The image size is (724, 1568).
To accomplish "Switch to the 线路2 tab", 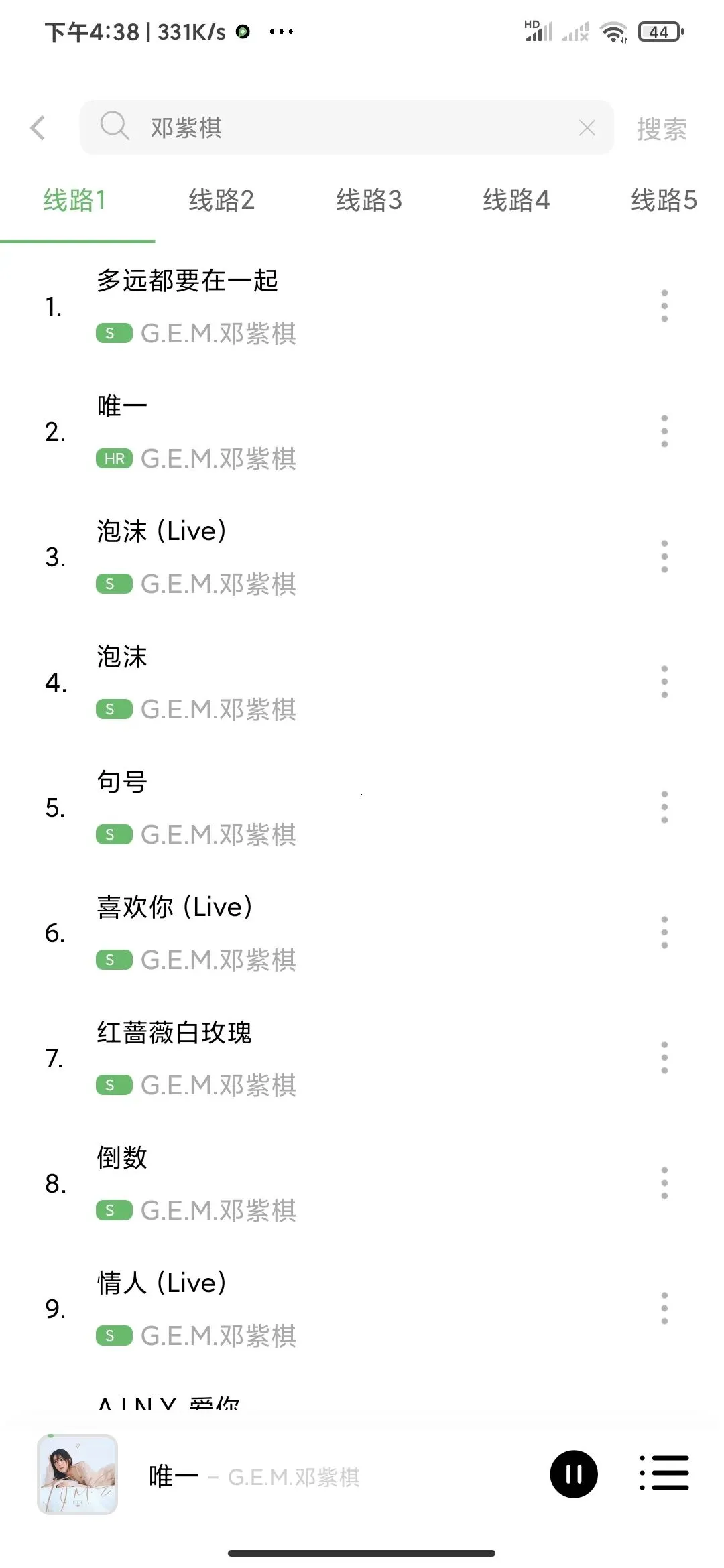I will coord(221,200).
